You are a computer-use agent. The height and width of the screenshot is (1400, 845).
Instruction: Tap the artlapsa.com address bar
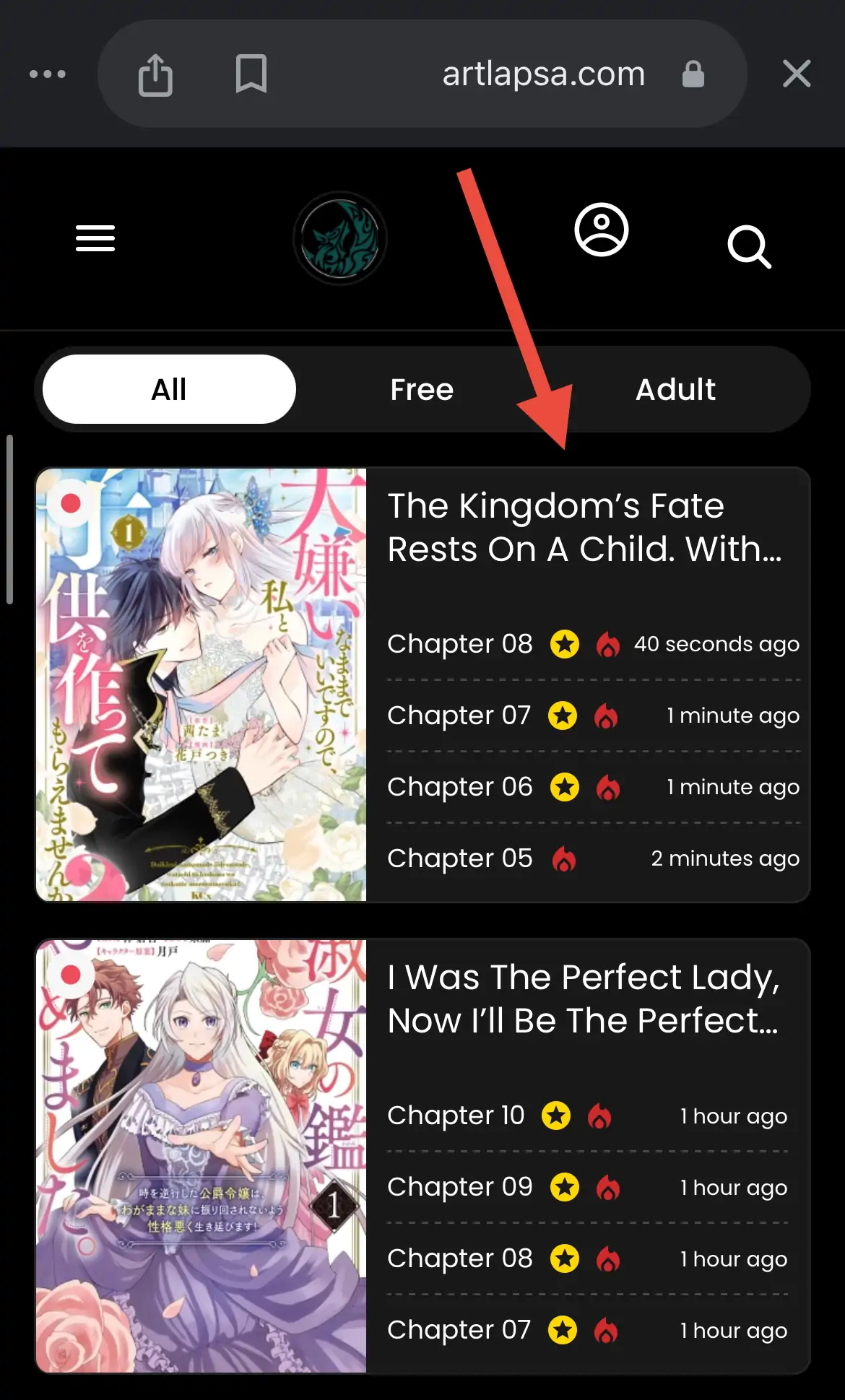point(543,74)
